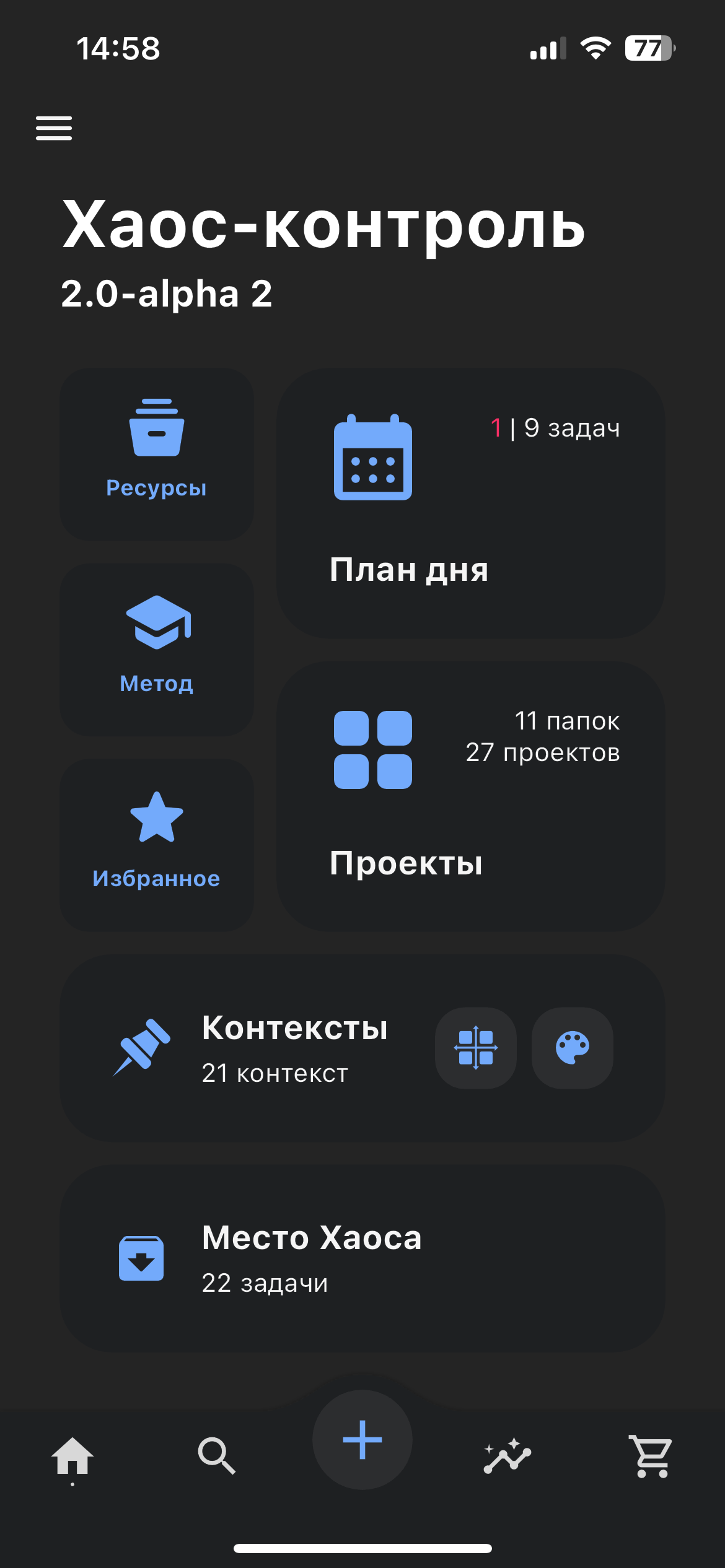Open the shopping cart tab
725x1568 pixels.
tap(651, 1456)
